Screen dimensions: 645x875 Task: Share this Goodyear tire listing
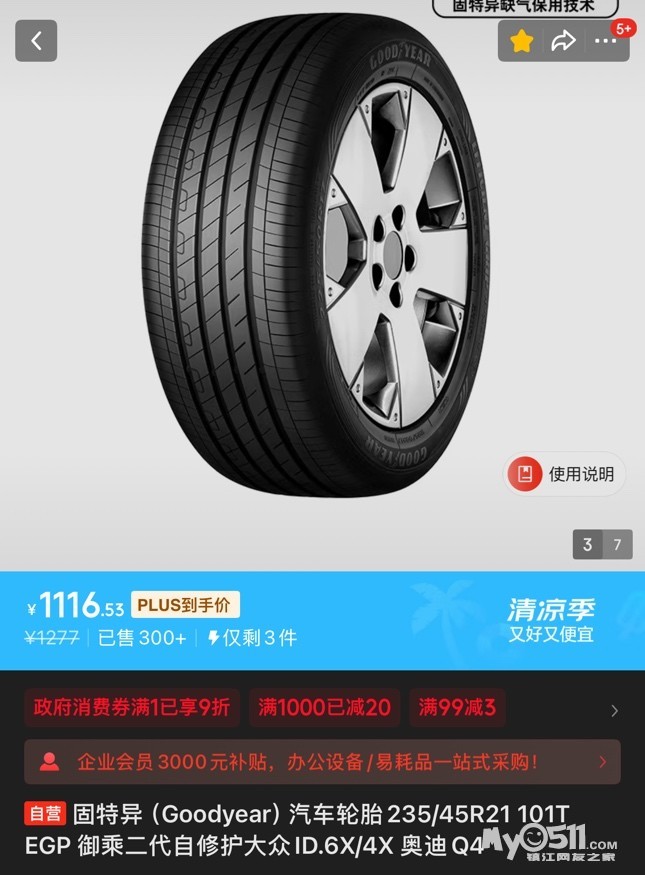coord(564,41)
